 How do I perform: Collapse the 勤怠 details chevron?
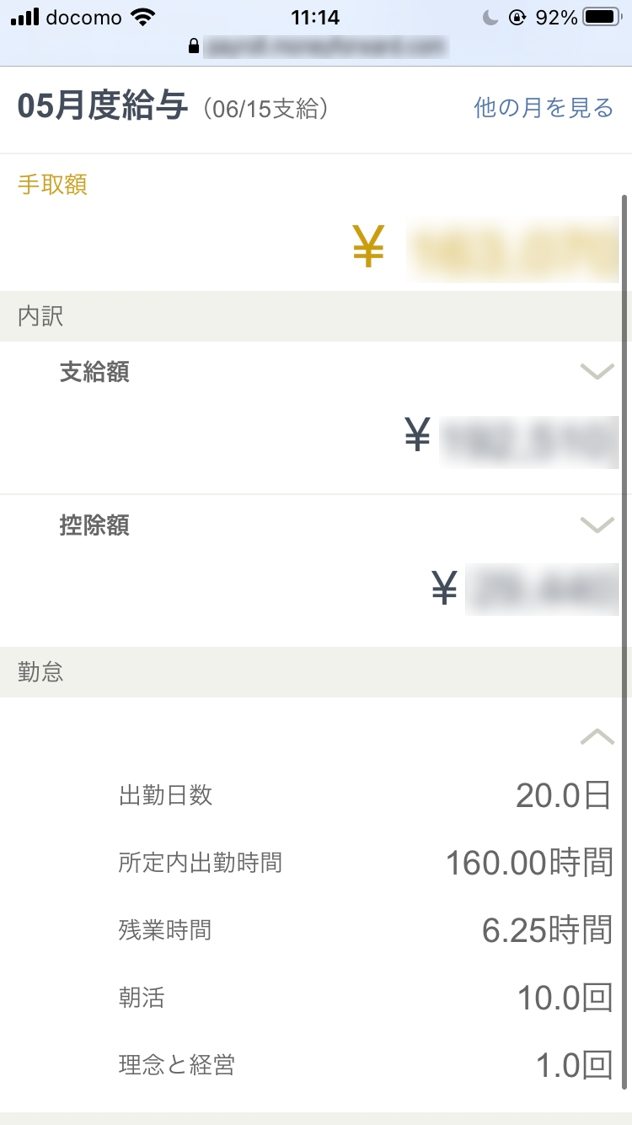coord(597,736)
